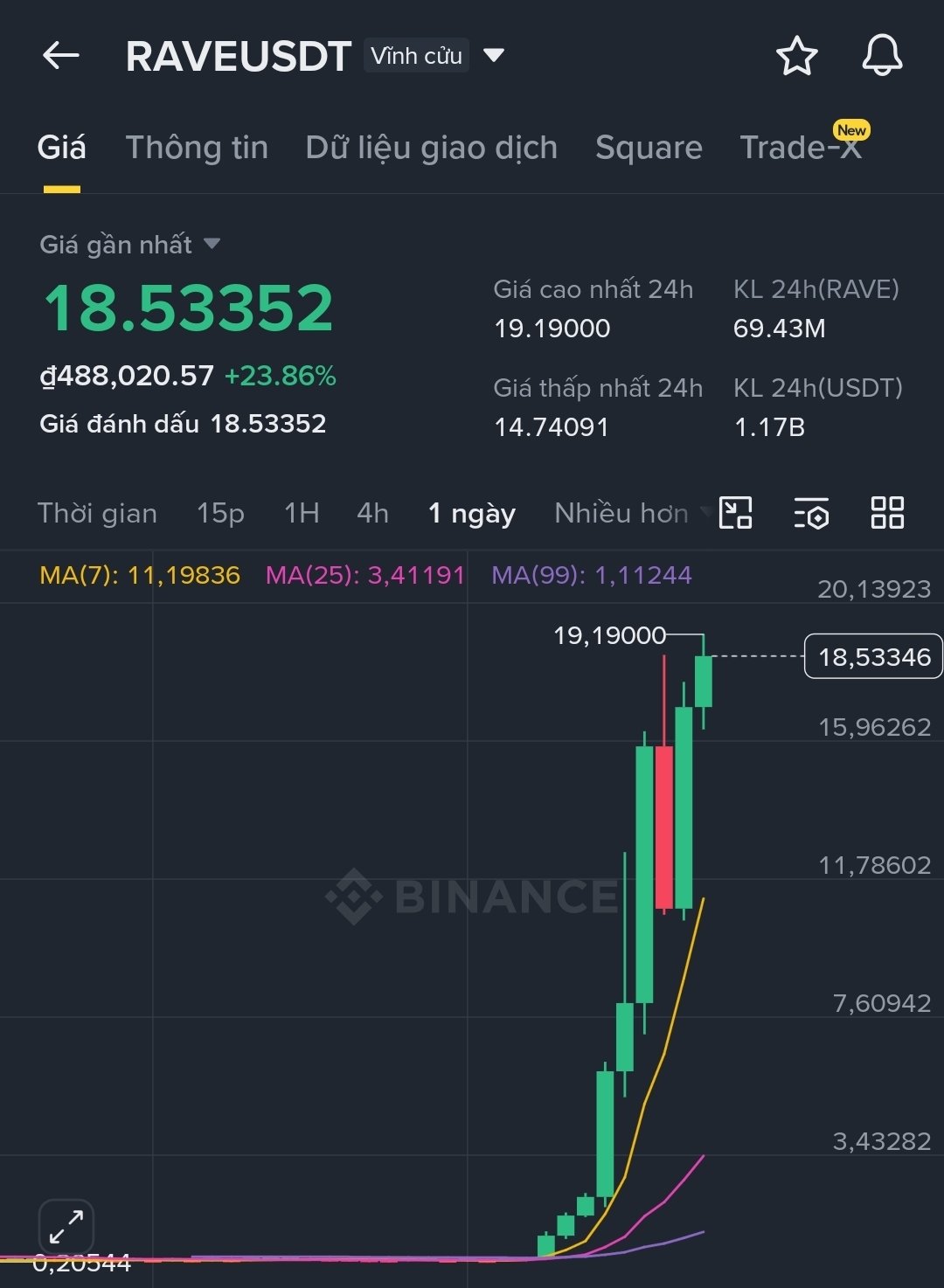Add RAVEUSDT to favorites with the star

[796, 56]
